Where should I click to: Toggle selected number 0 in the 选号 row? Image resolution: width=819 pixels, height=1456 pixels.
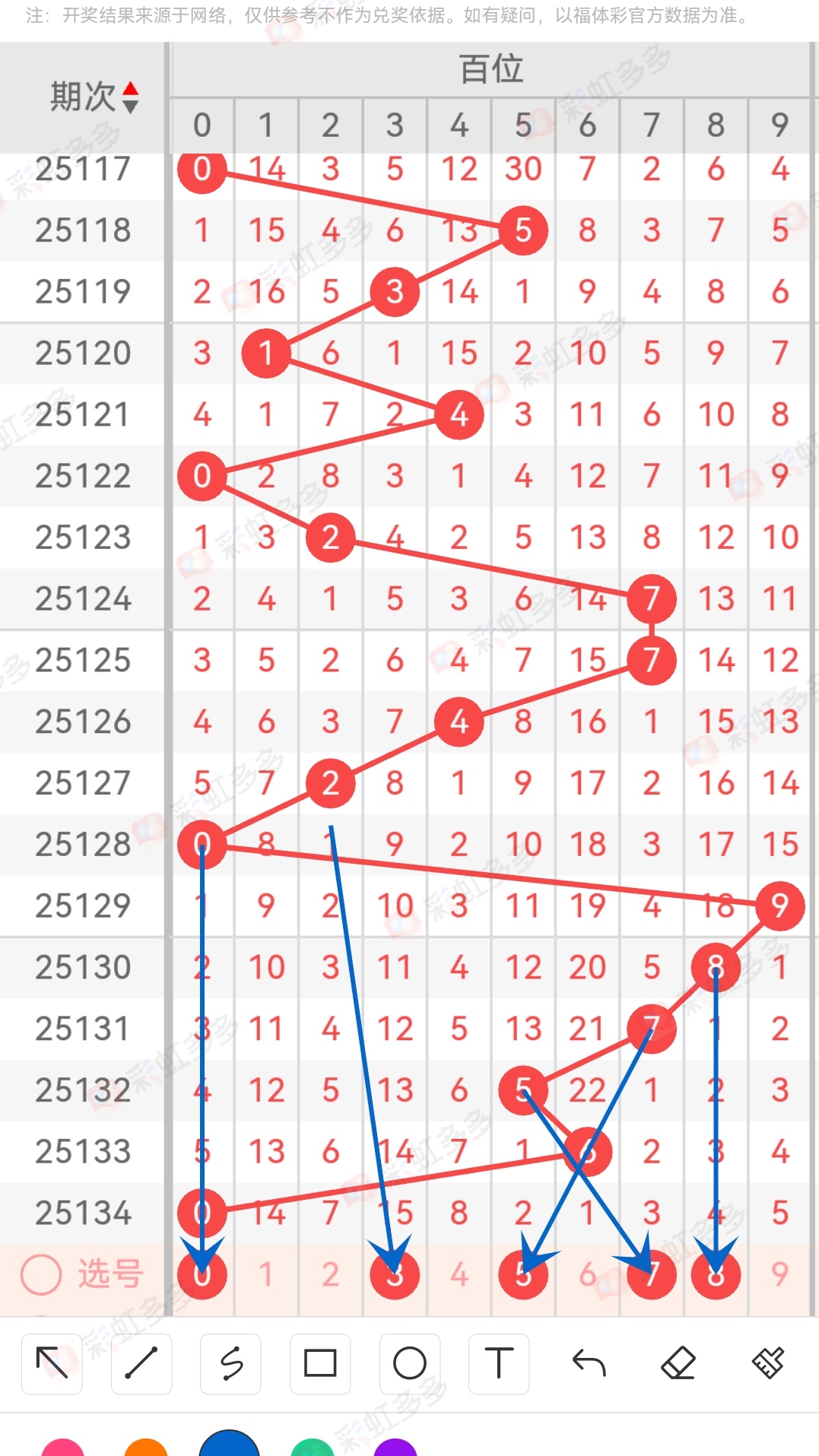202,1276
